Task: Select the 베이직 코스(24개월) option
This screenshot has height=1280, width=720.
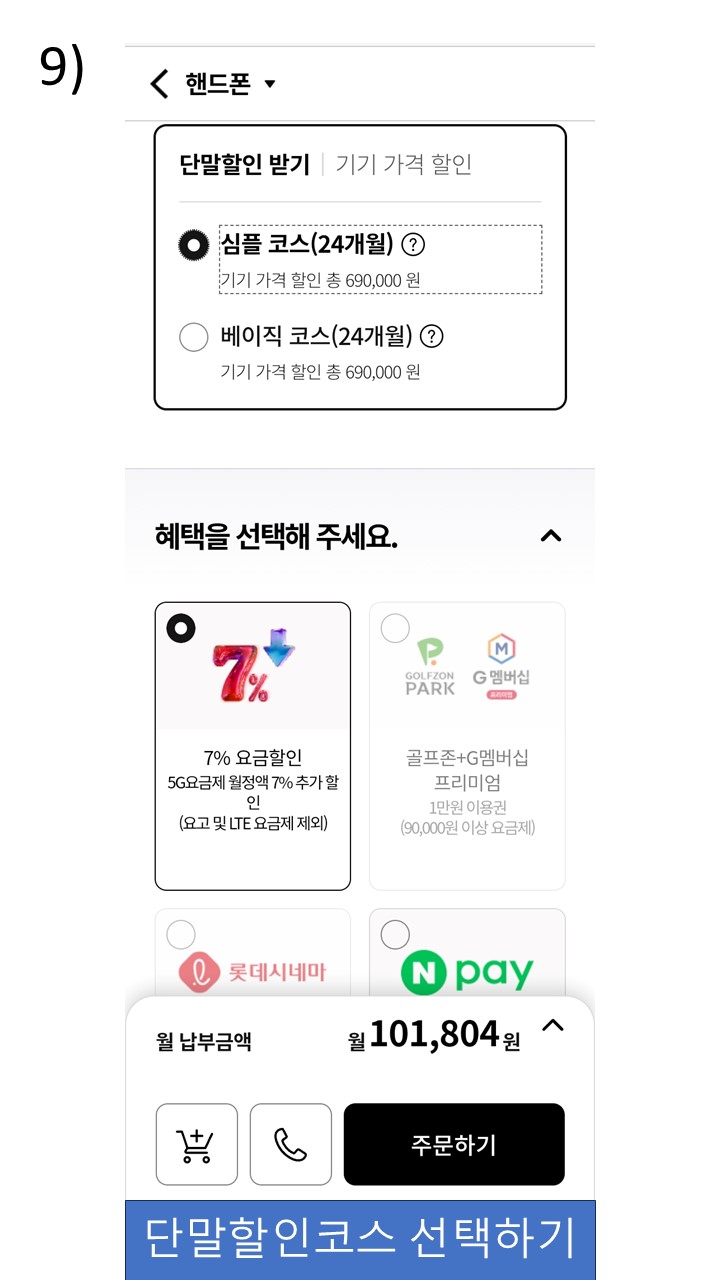Action: pos(194,337)
